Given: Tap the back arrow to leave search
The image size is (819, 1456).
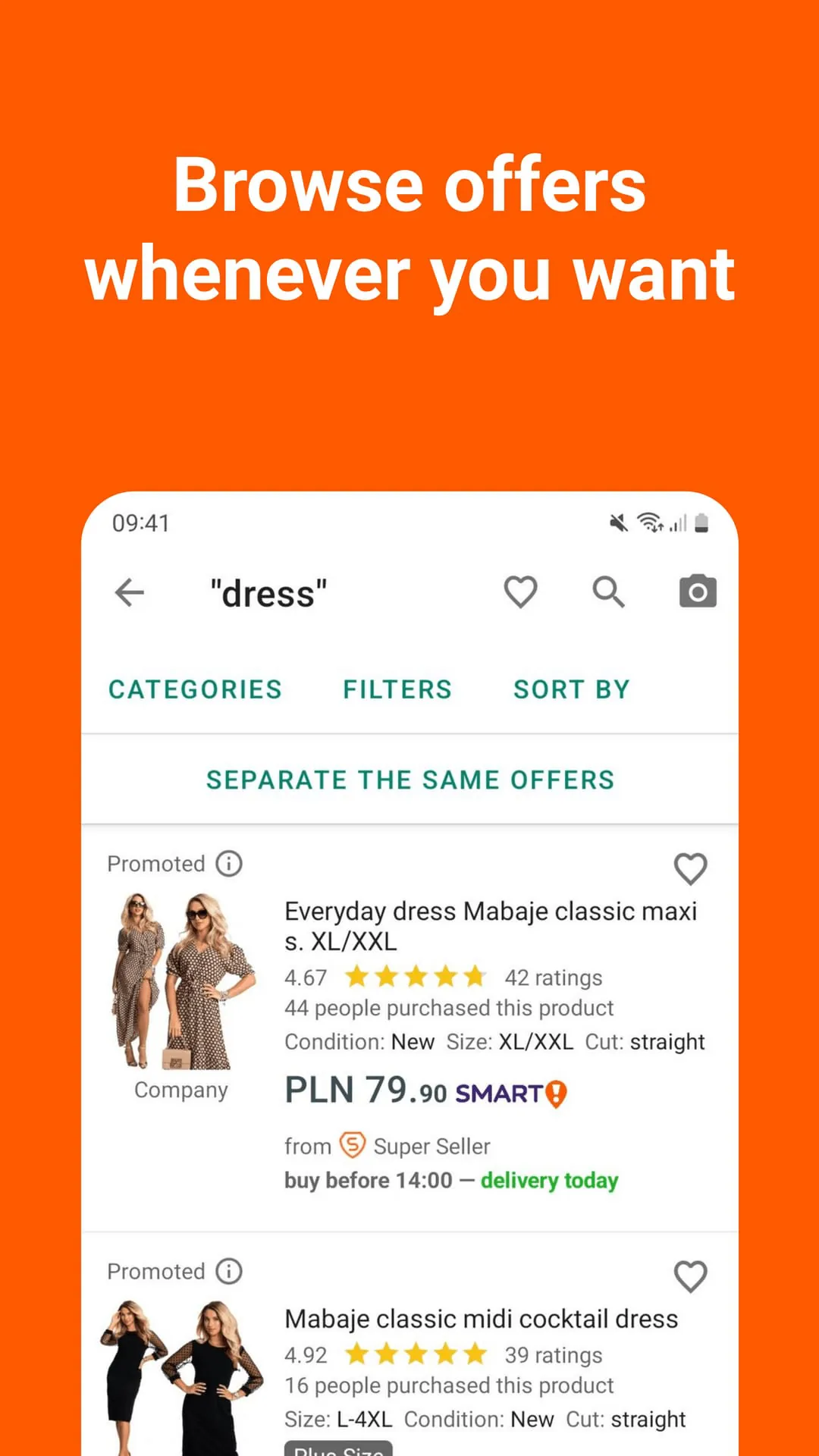Looking at the screenshot, I should coord(129,593).
